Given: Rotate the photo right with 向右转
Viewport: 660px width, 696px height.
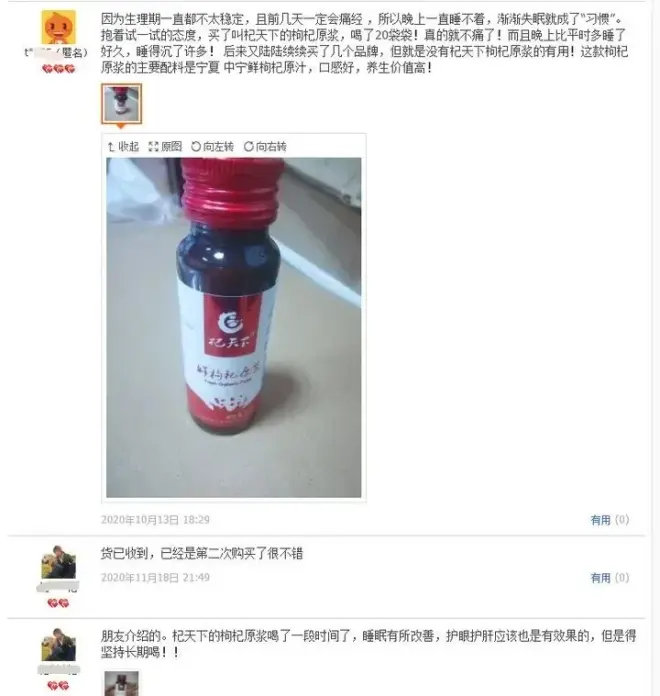Looking at the screenshot, I should coord(265,146).
